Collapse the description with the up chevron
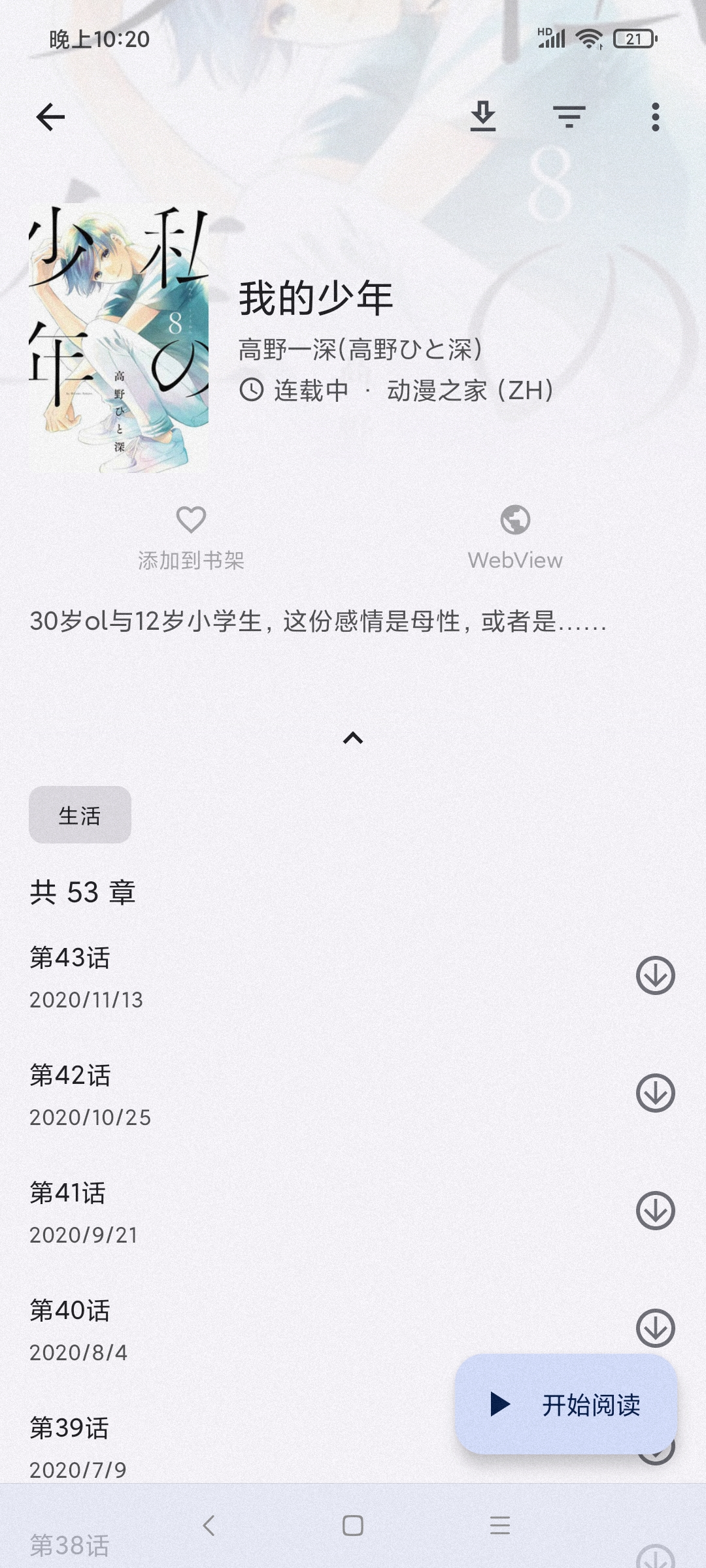706x1568 pixels. 353,738
